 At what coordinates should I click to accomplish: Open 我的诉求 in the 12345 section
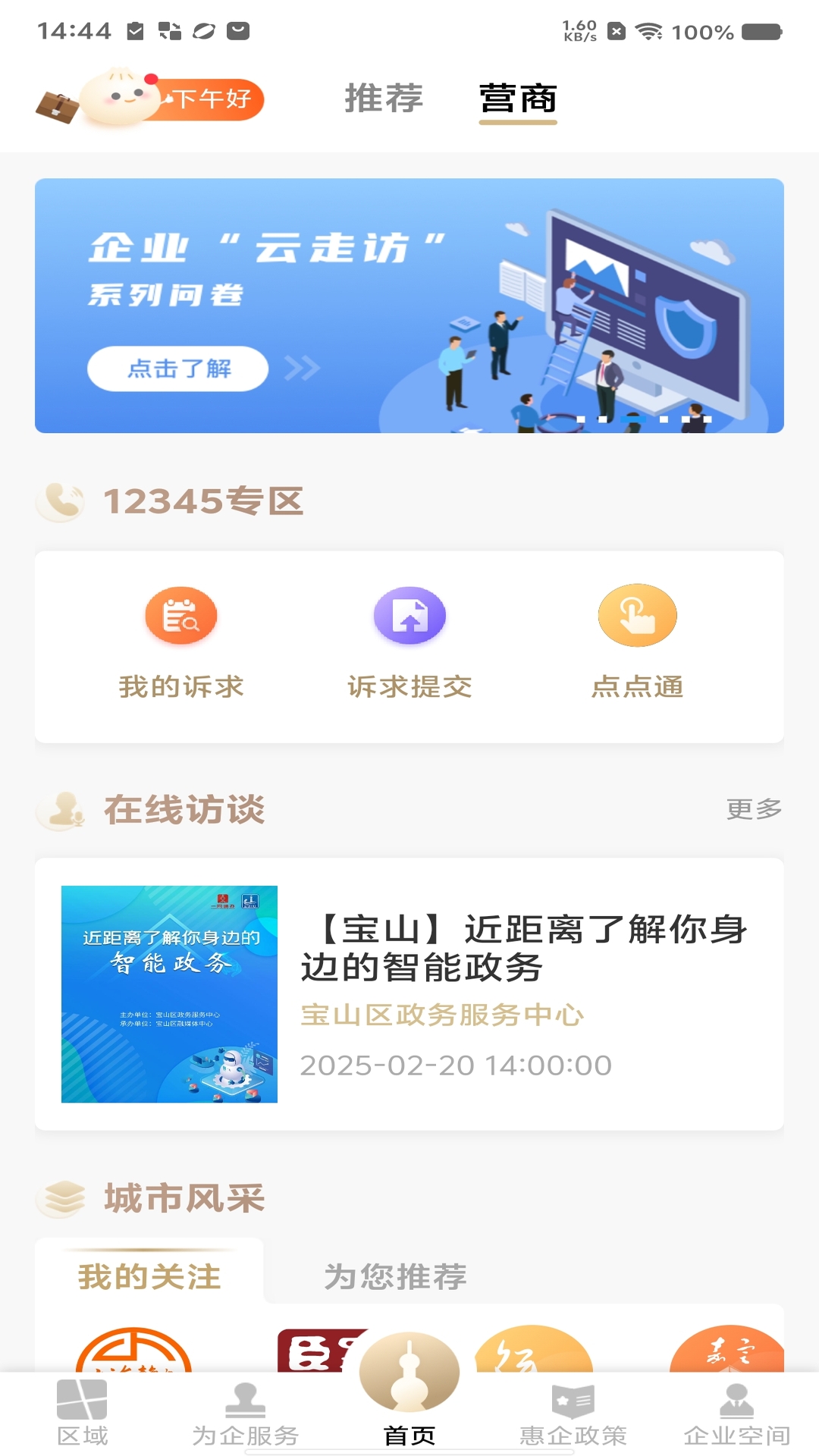pyautogui.click(x=182, y=641)
